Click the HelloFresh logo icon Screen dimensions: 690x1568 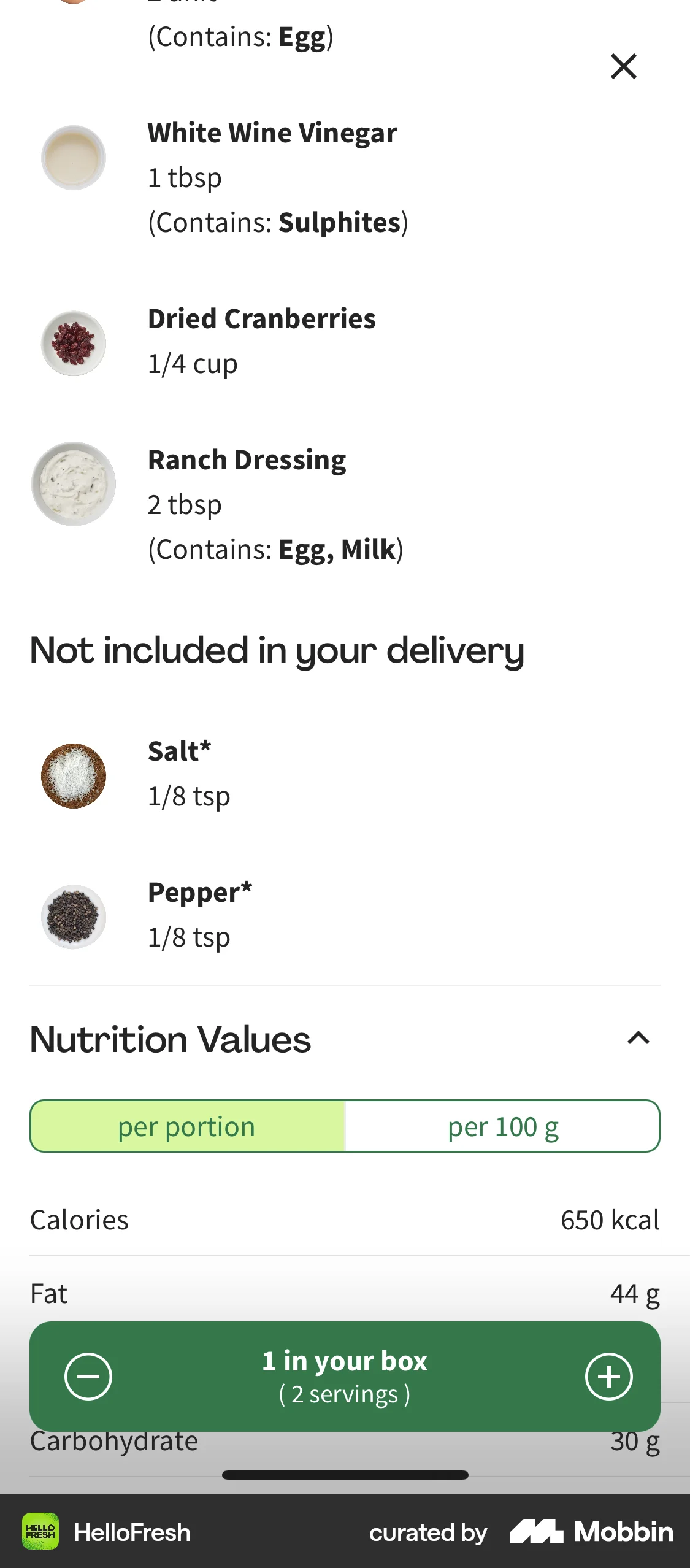point(42,1532)
